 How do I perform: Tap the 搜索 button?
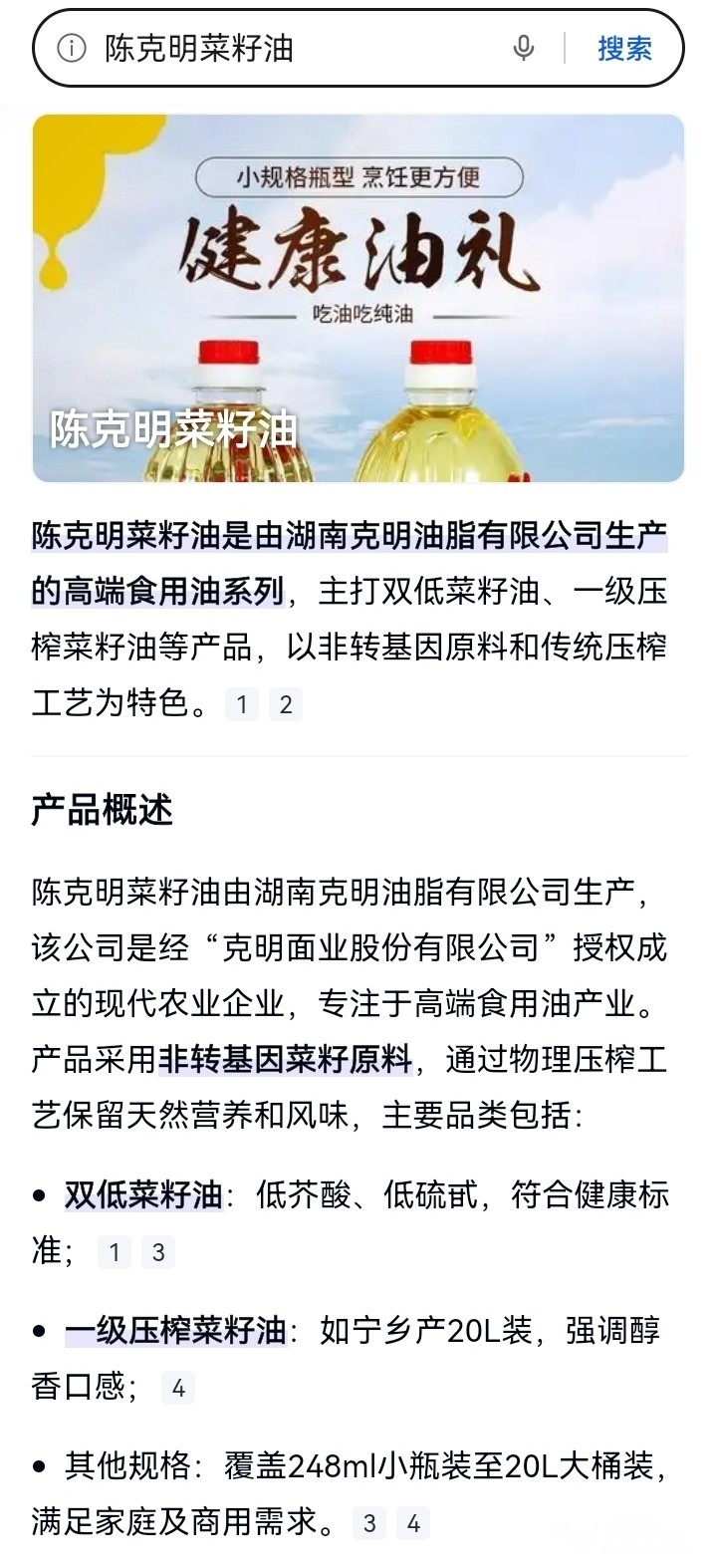point(625,48)
